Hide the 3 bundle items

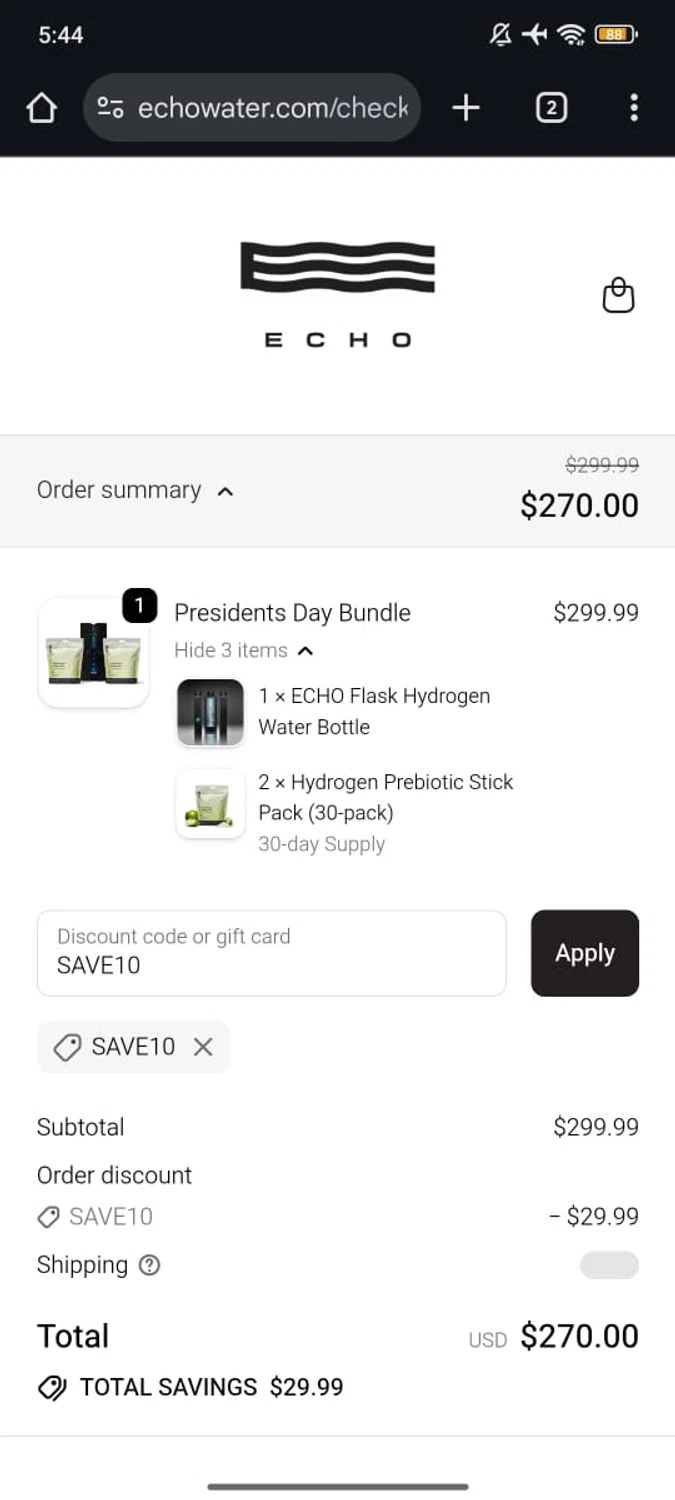(244, 650)
